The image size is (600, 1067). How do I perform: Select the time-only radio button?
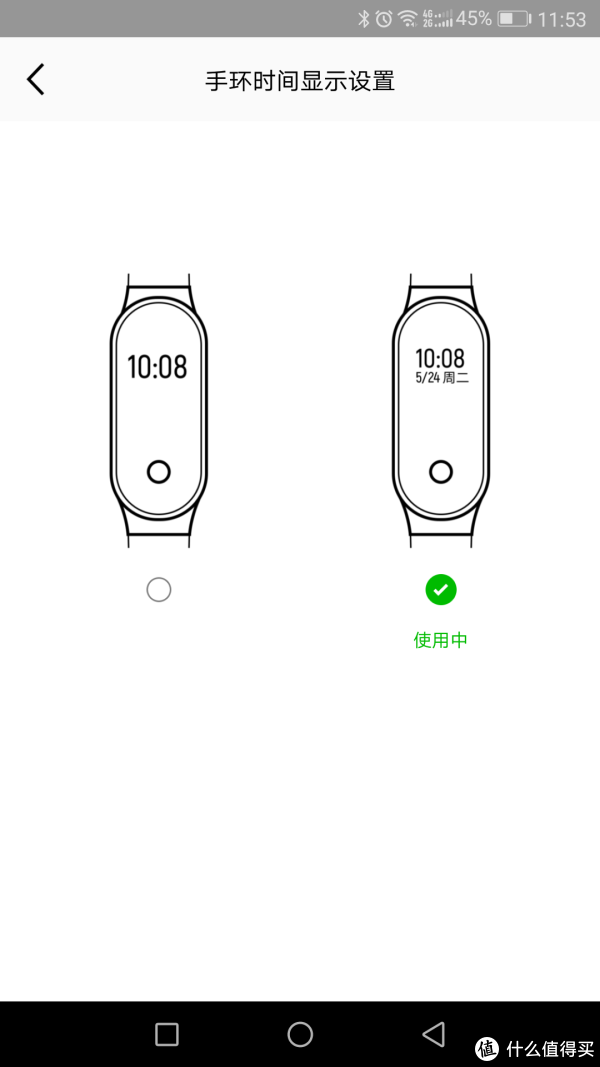(x=159, y=589)
